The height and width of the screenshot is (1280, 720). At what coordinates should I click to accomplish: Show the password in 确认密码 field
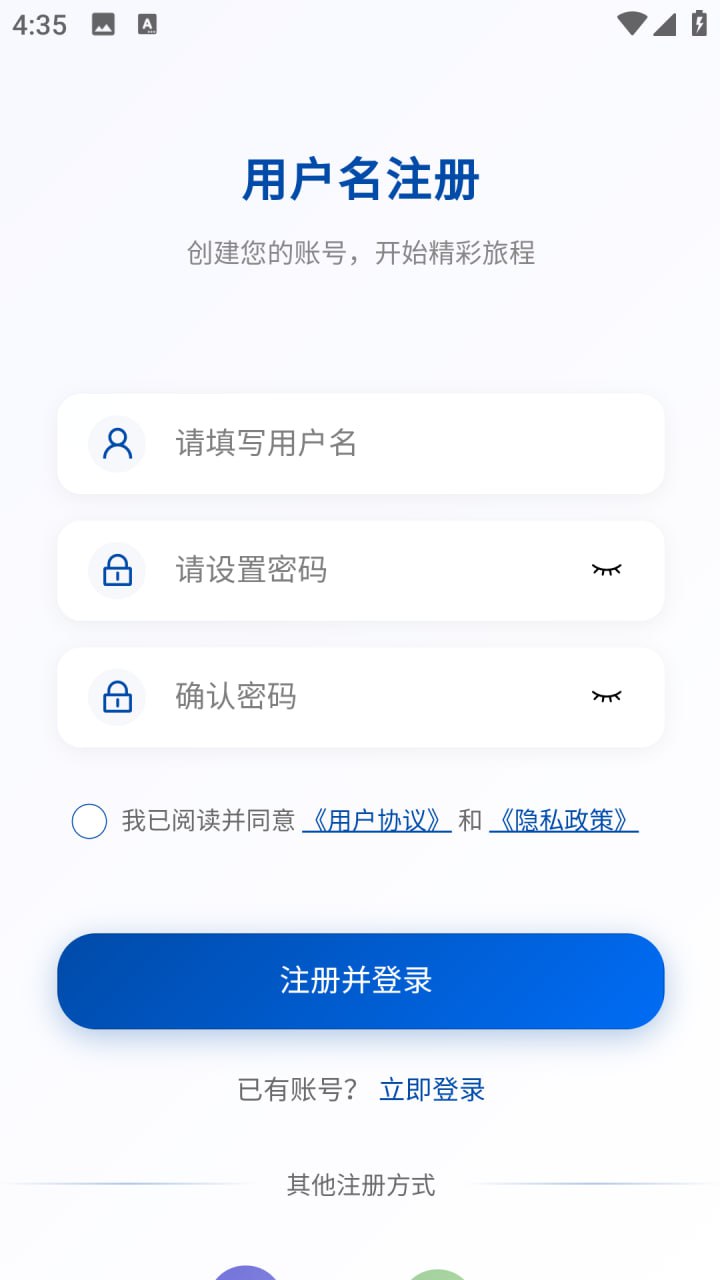pyautogui.click(x=606, y=697)
